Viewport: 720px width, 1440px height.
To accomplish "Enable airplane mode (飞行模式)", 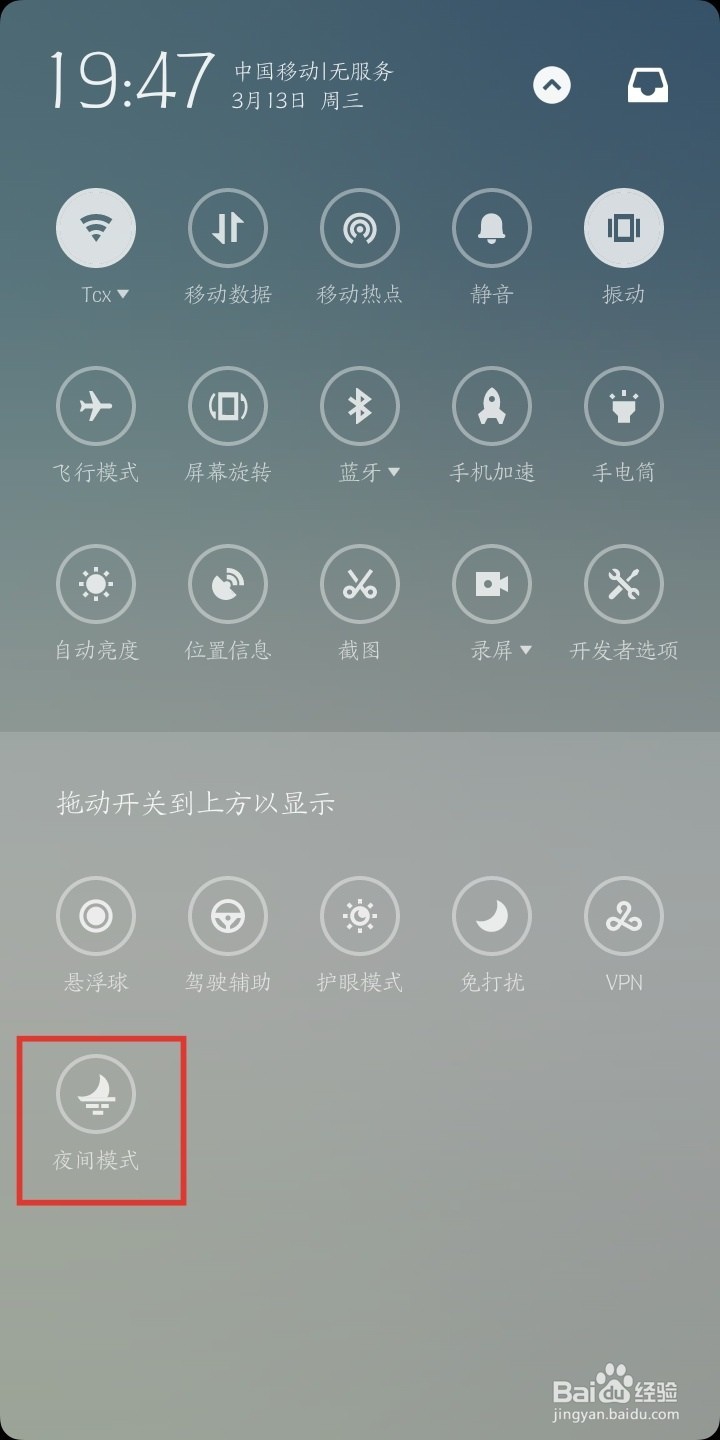I will [96, 405].
